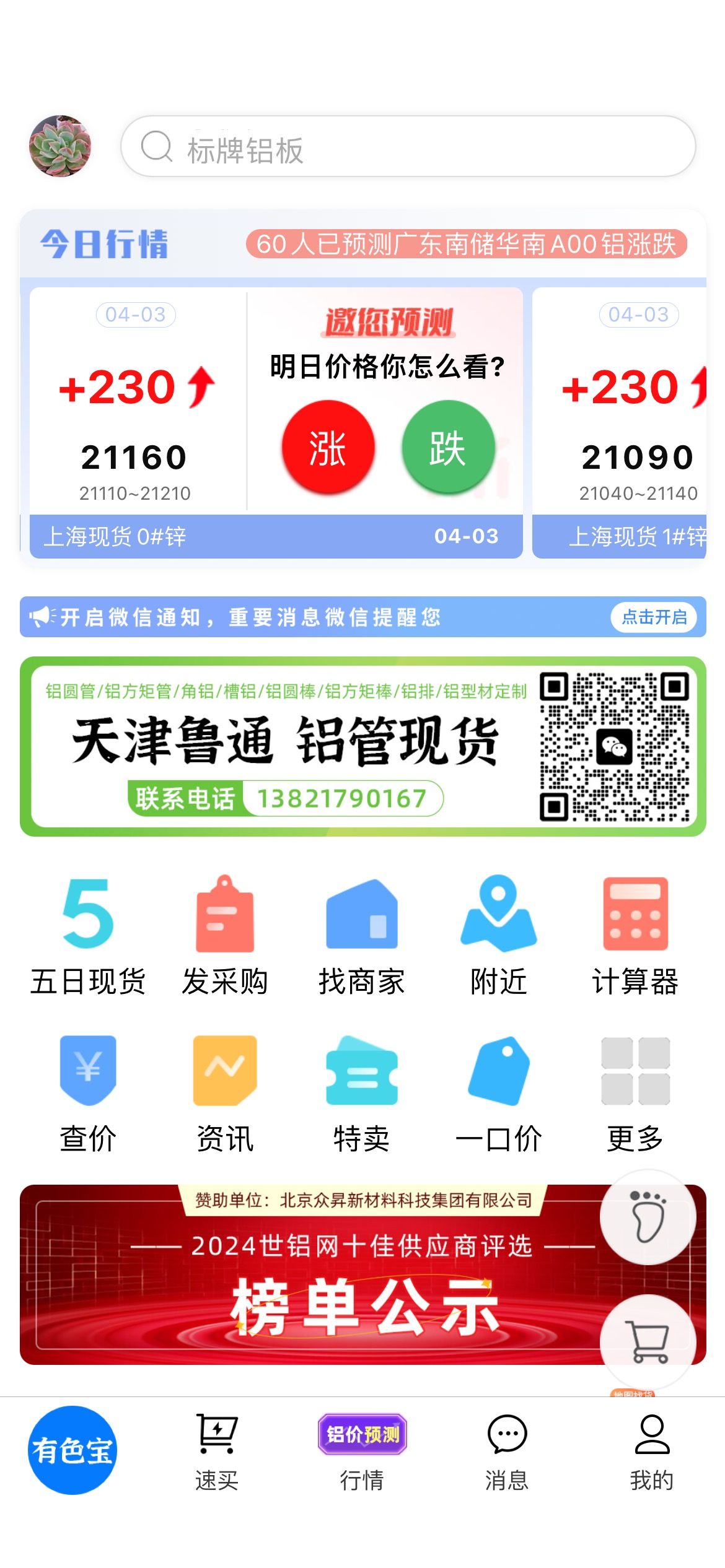Open 资讯 news
Image resolution: width=725 pixels, height=1568 pixels.
tap(225, 1094)
